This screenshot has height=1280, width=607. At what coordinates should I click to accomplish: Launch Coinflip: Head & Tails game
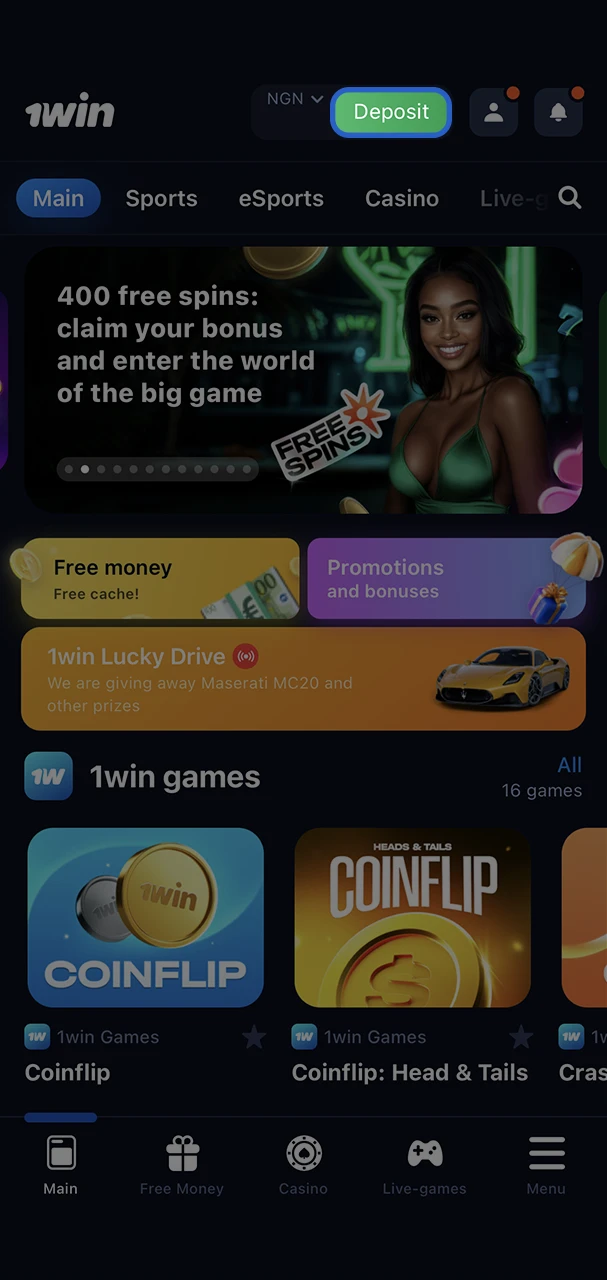tap(412, 917)
